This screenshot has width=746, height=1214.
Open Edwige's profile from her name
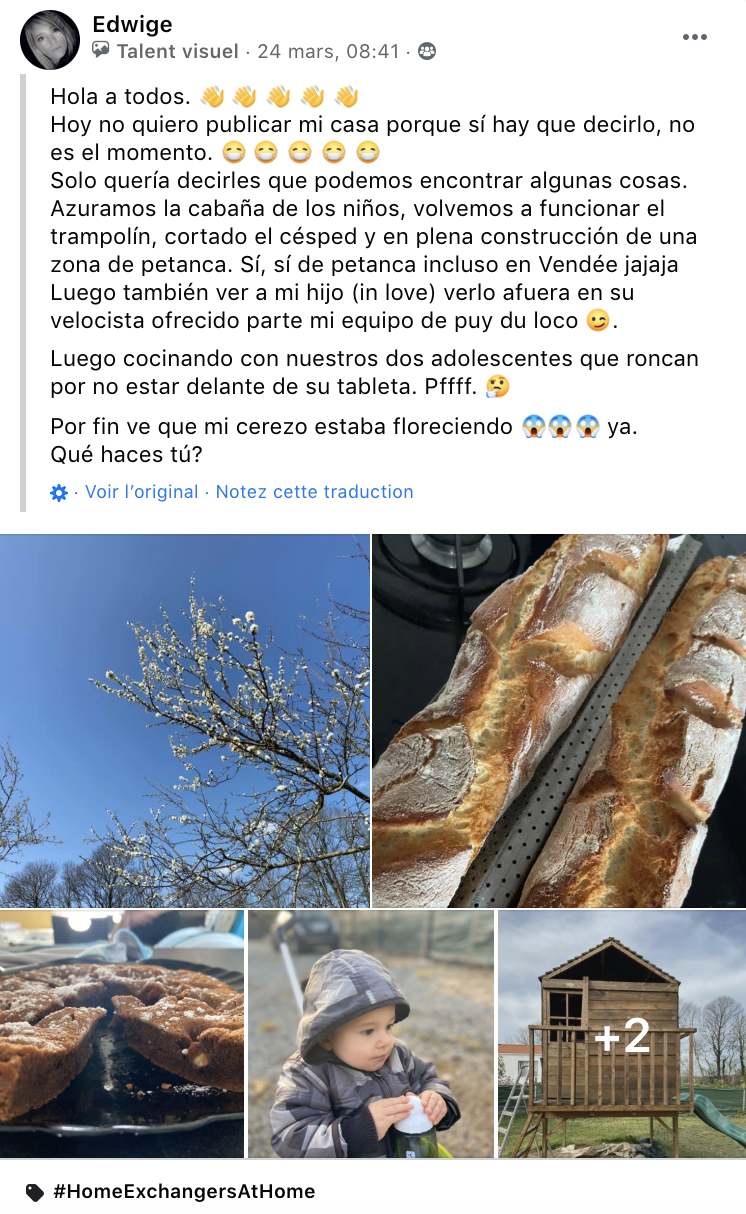[132, 24]
